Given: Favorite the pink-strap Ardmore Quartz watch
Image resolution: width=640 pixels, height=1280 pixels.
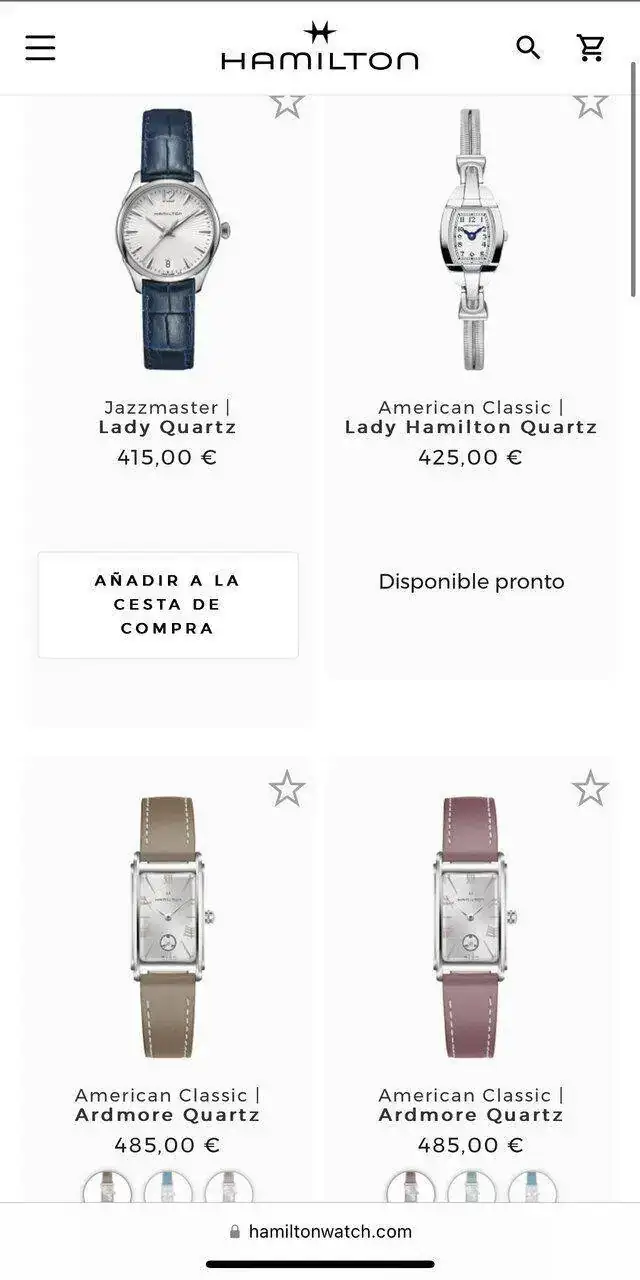Looking at the screenshot, I should click(590, 789).
